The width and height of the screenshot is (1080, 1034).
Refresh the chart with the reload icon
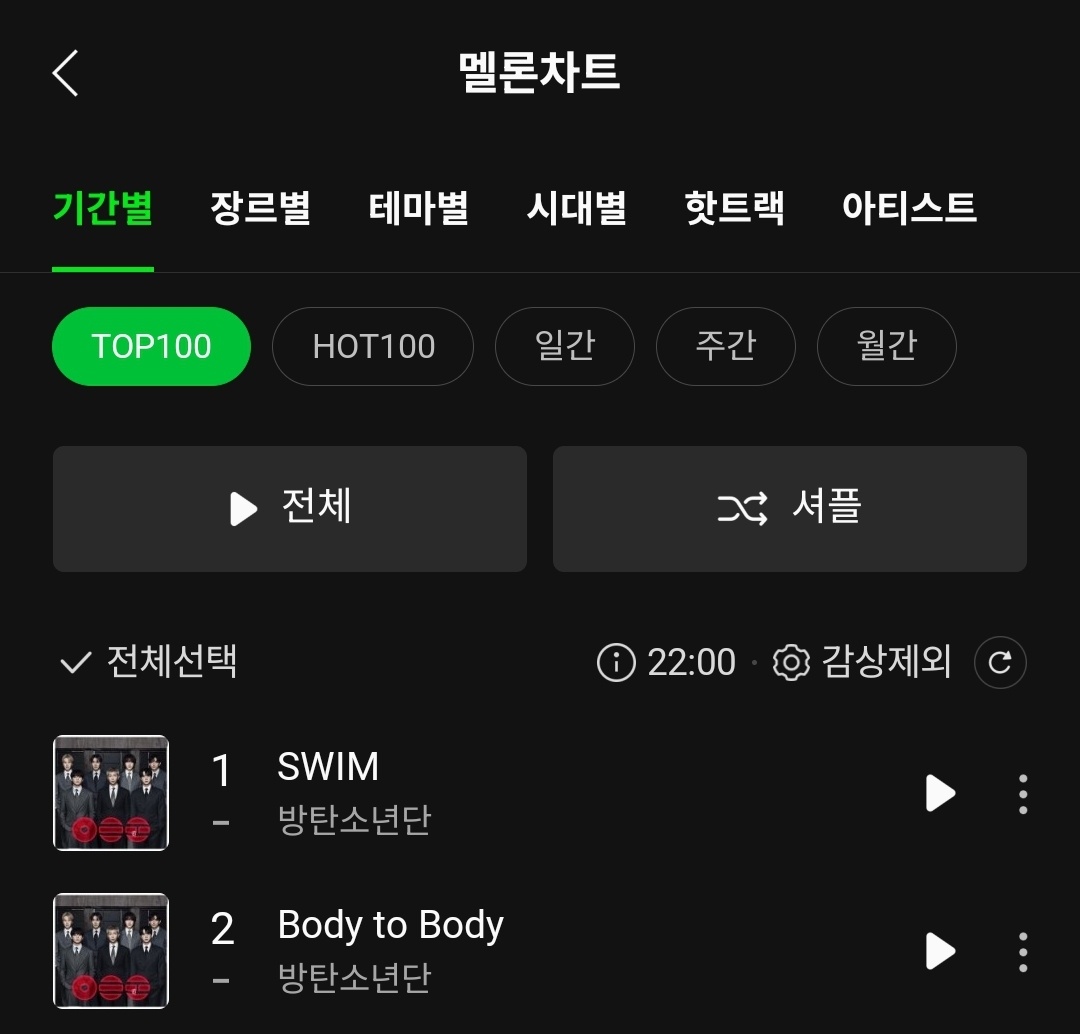(x=1000, y=663)
